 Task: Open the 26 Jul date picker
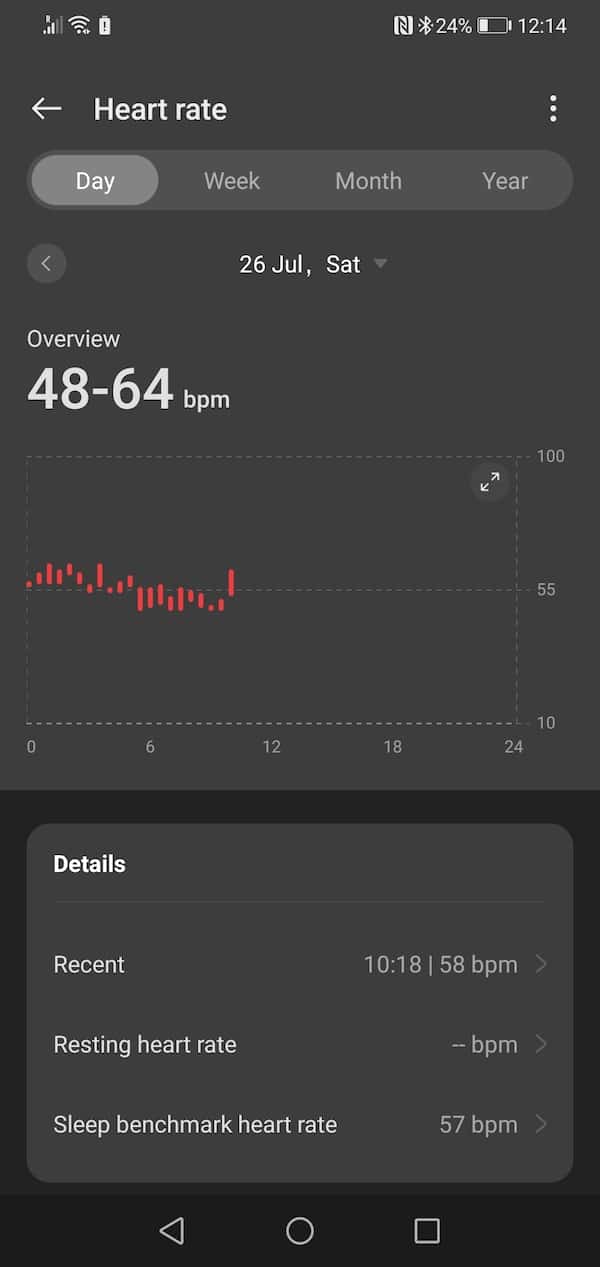313,264
